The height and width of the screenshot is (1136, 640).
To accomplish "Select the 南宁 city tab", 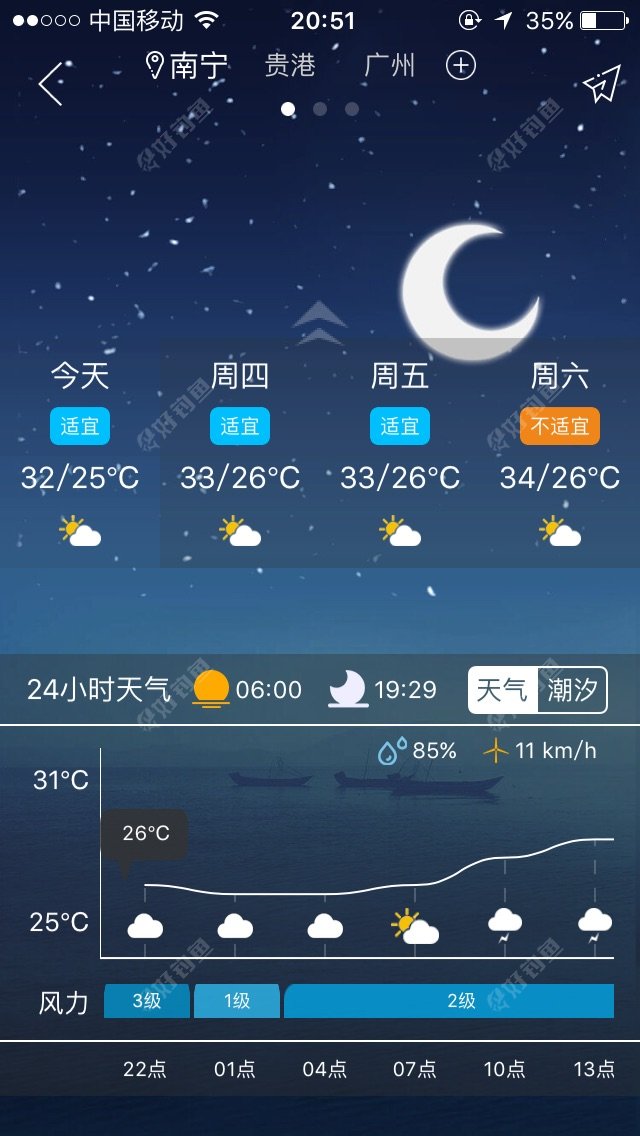I will coord(187,66).
